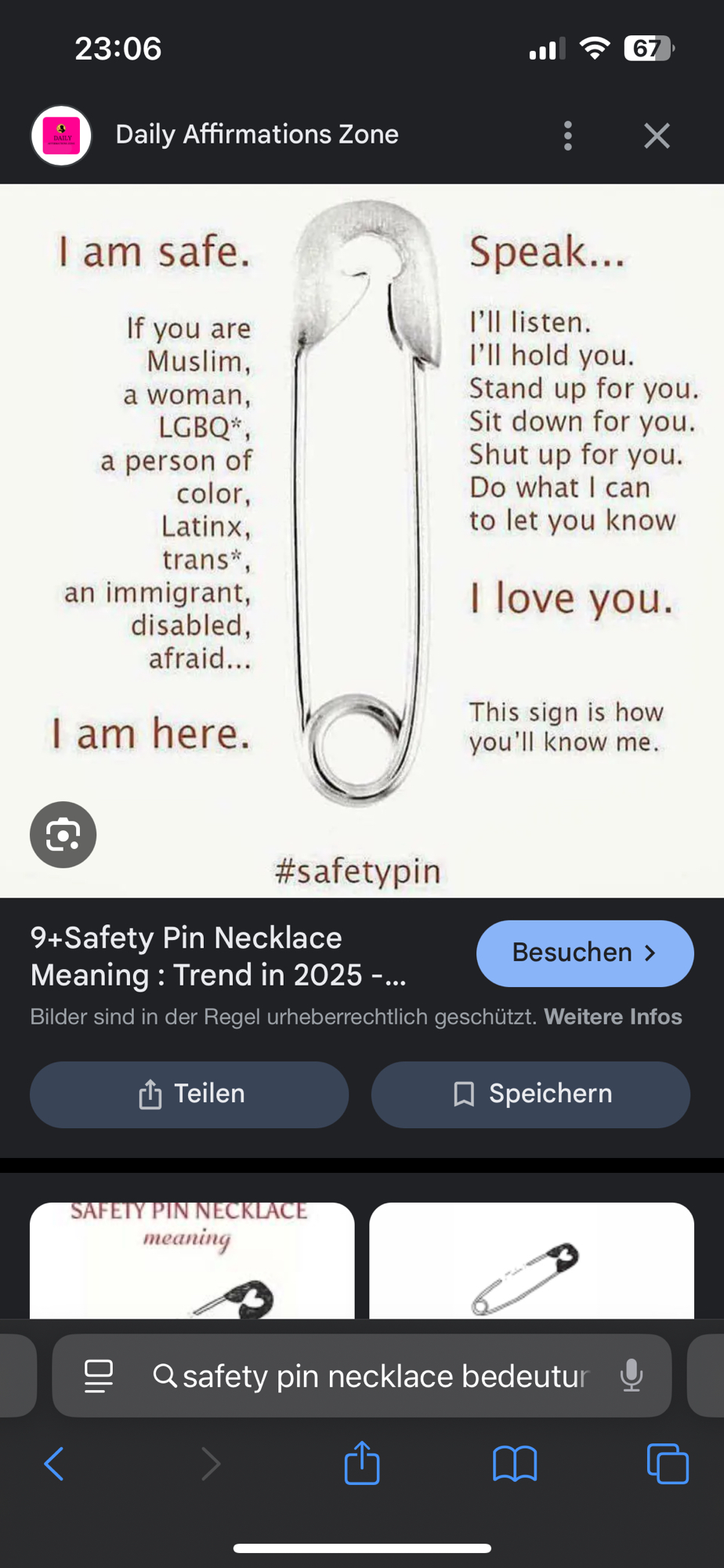This screenshot has height=1568, width=724.
Task: Tap the Besuchen button
Action: (x=585, y=953)
